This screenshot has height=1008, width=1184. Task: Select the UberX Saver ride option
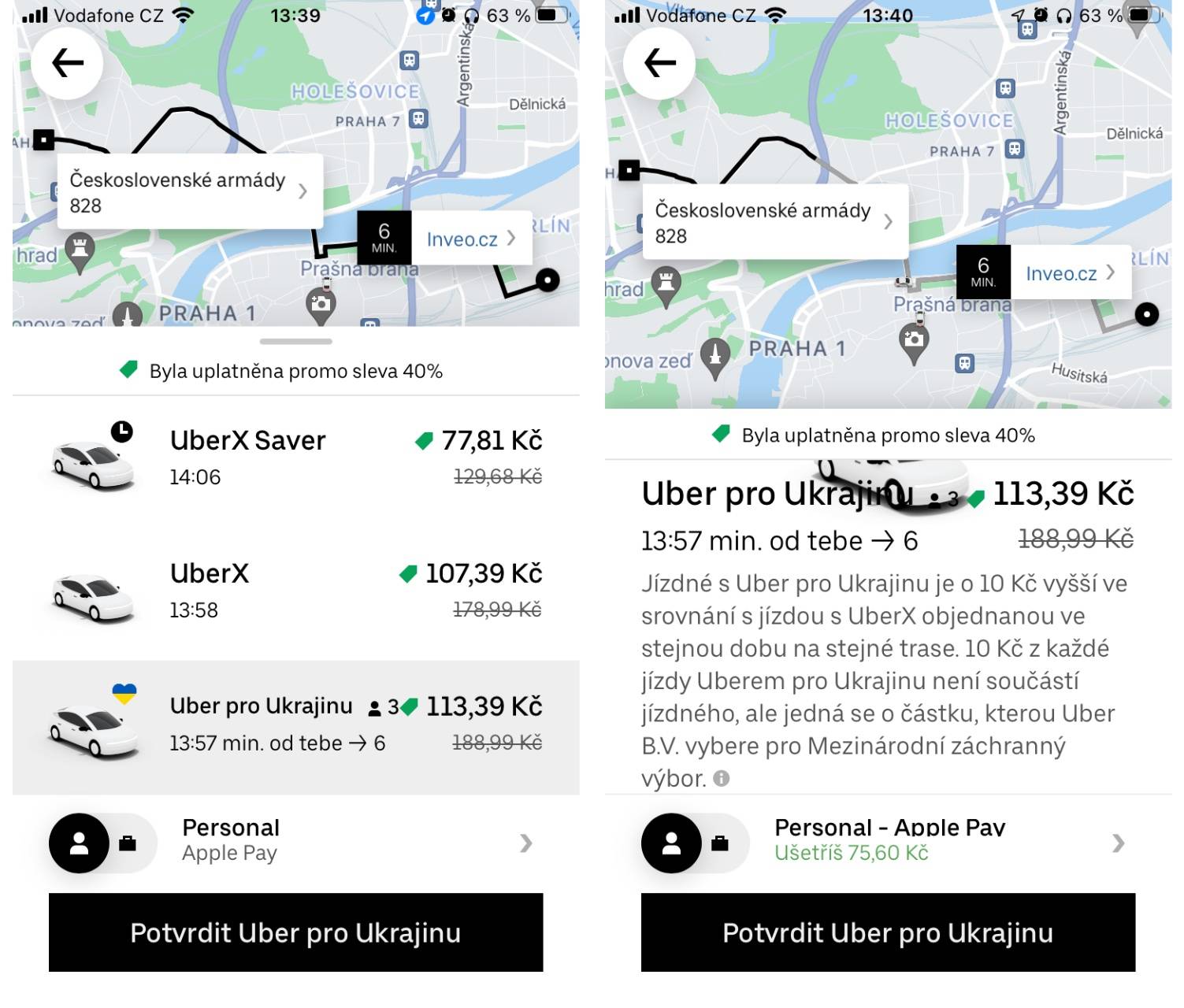coord(295,457)
